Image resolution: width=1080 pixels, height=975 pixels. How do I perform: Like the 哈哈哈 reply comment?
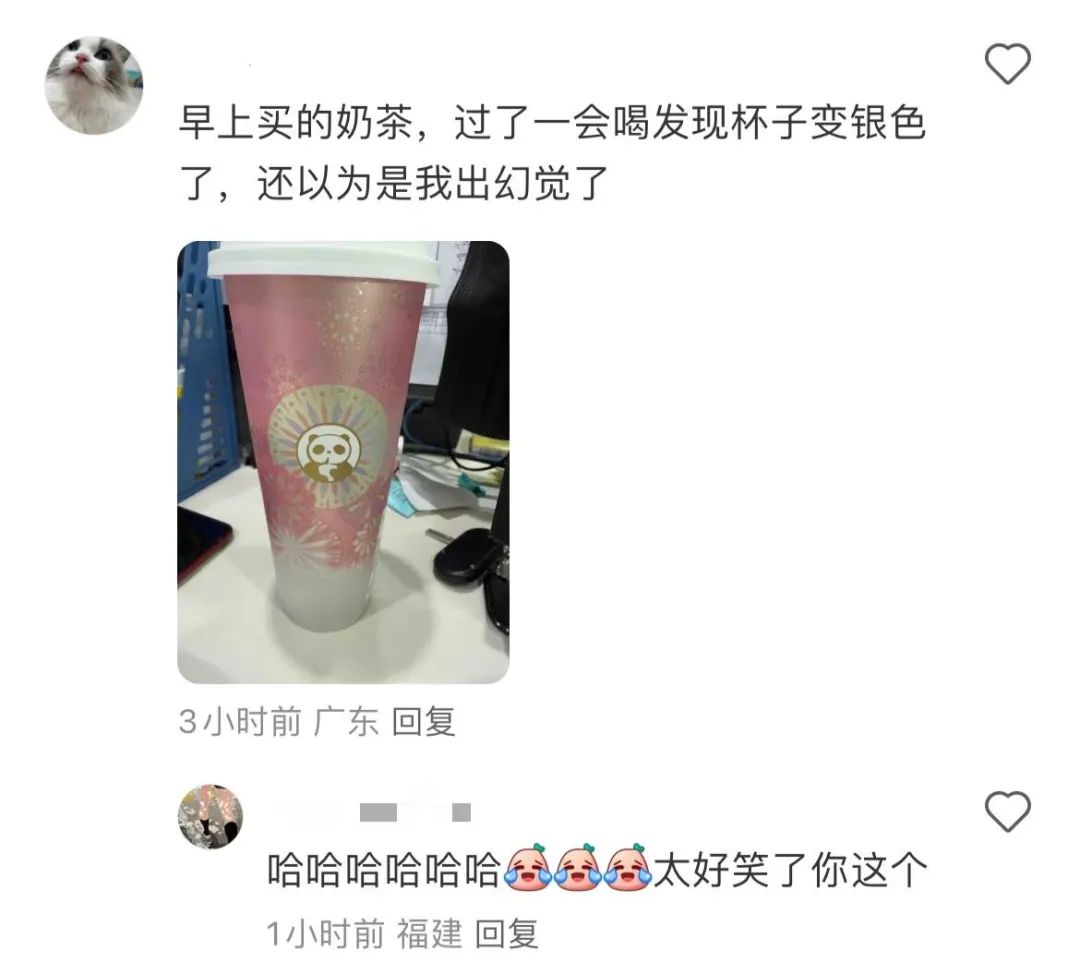point(1007,811)
